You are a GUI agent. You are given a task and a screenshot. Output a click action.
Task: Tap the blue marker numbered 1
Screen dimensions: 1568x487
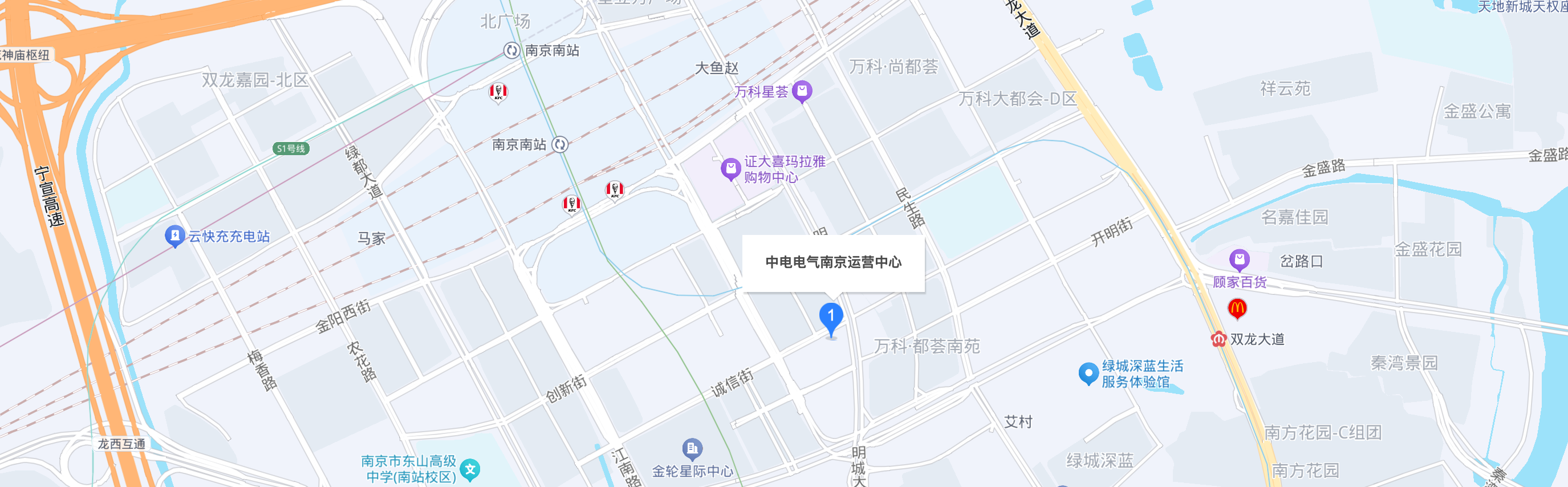(831, 317)
